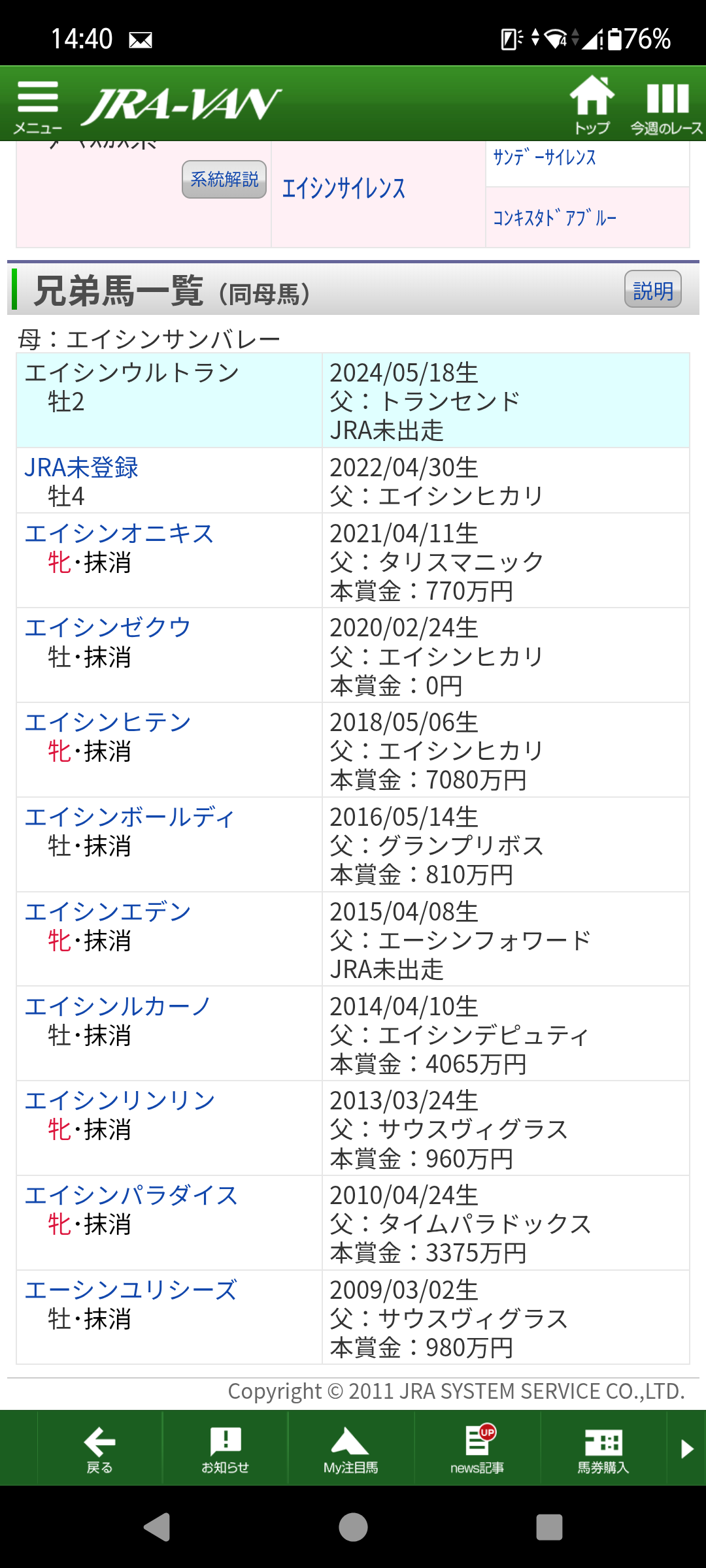This screenshot has width=706, height=1568.
Task: View details of エイシンゼクウ
Action: (108, 628)
